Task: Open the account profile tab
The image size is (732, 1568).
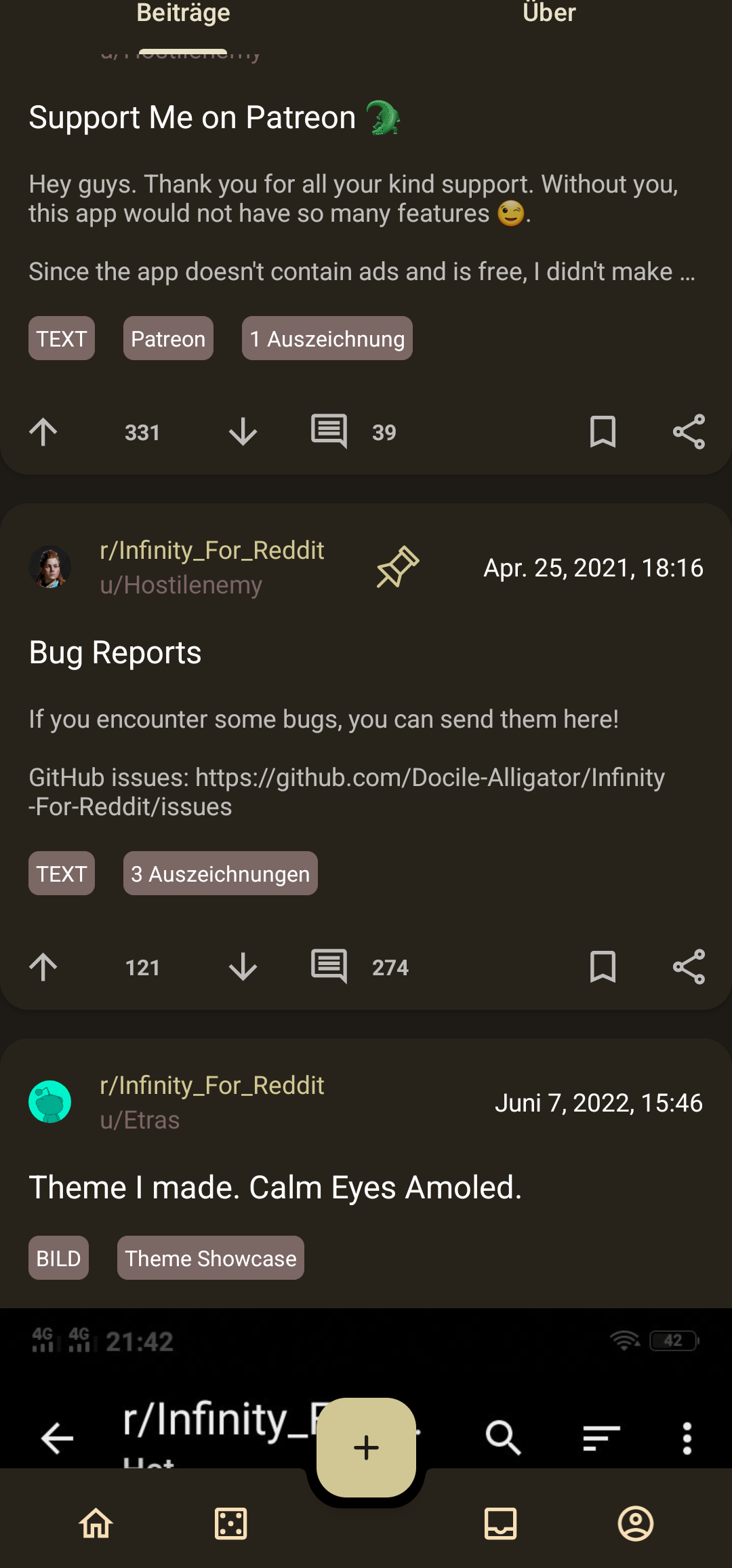Action: point(636,1524)
